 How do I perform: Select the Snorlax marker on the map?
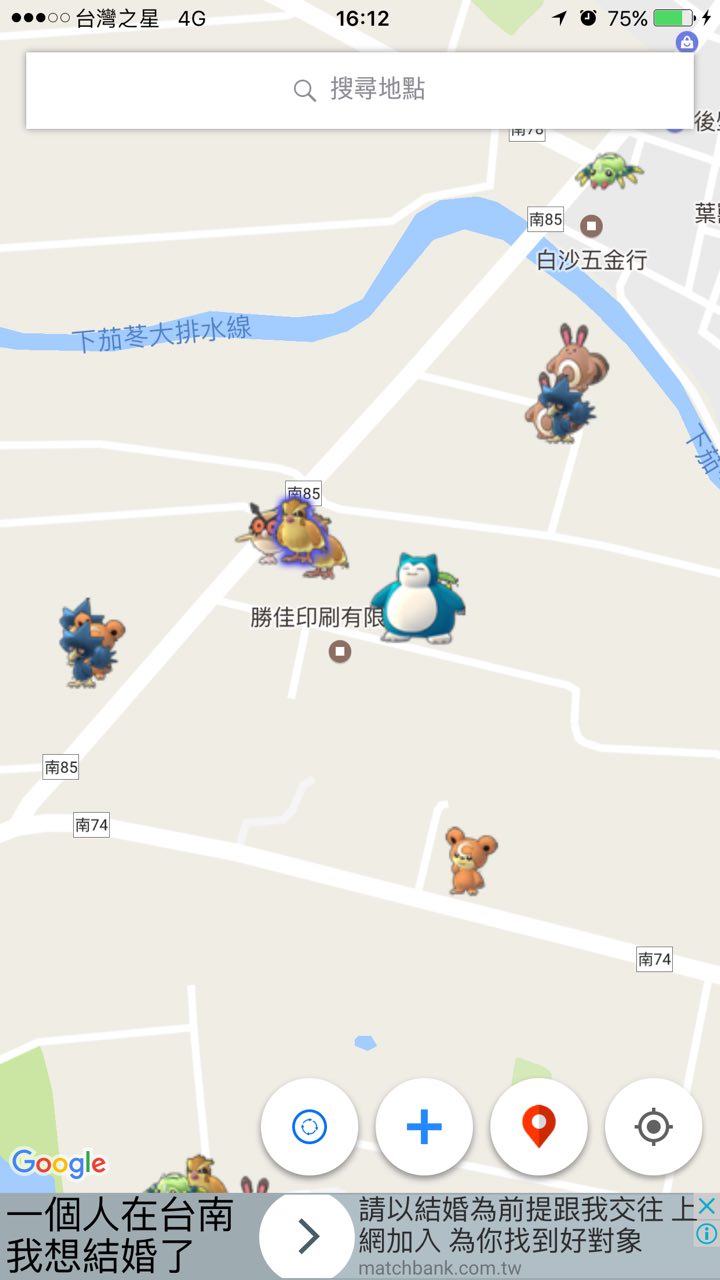point(418,598)
